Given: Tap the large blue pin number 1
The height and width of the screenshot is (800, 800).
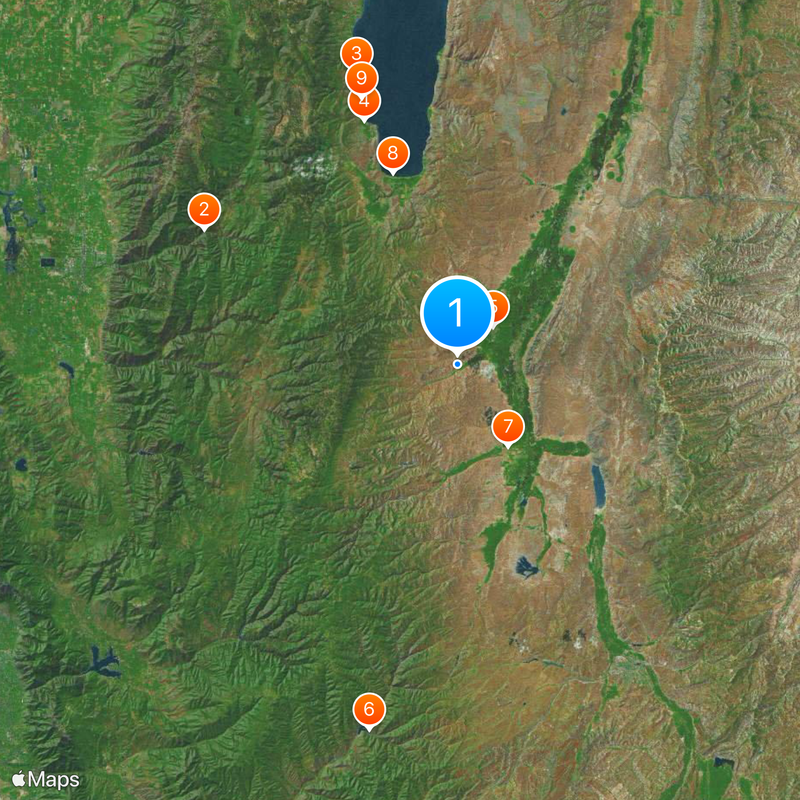Looking at the screenshot, I should tap(457, 313).
